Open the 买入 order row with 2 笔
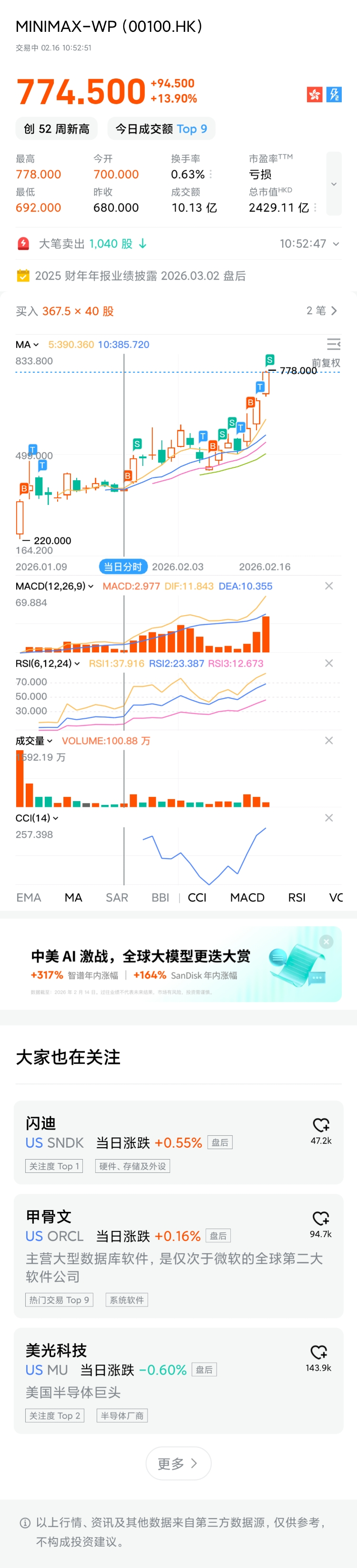The width and height of the screenshot is (357, 1568). point(178,311)
